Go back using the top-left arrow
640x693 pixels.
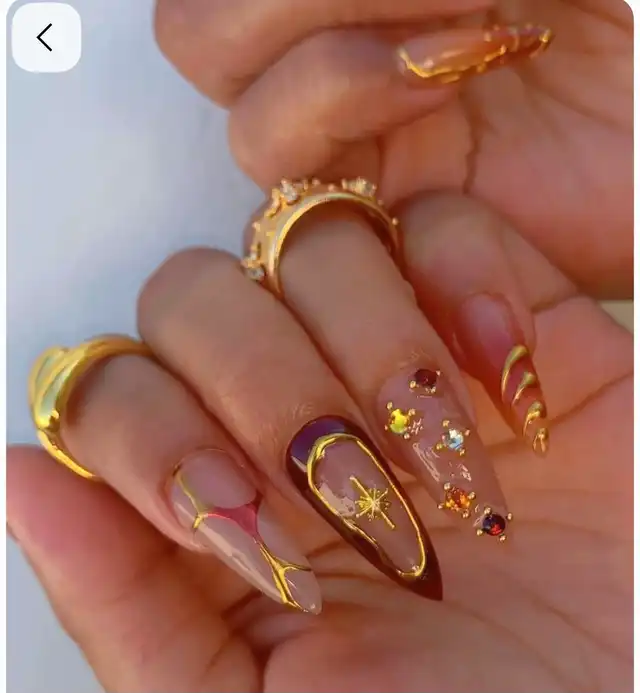click(45, 38)
